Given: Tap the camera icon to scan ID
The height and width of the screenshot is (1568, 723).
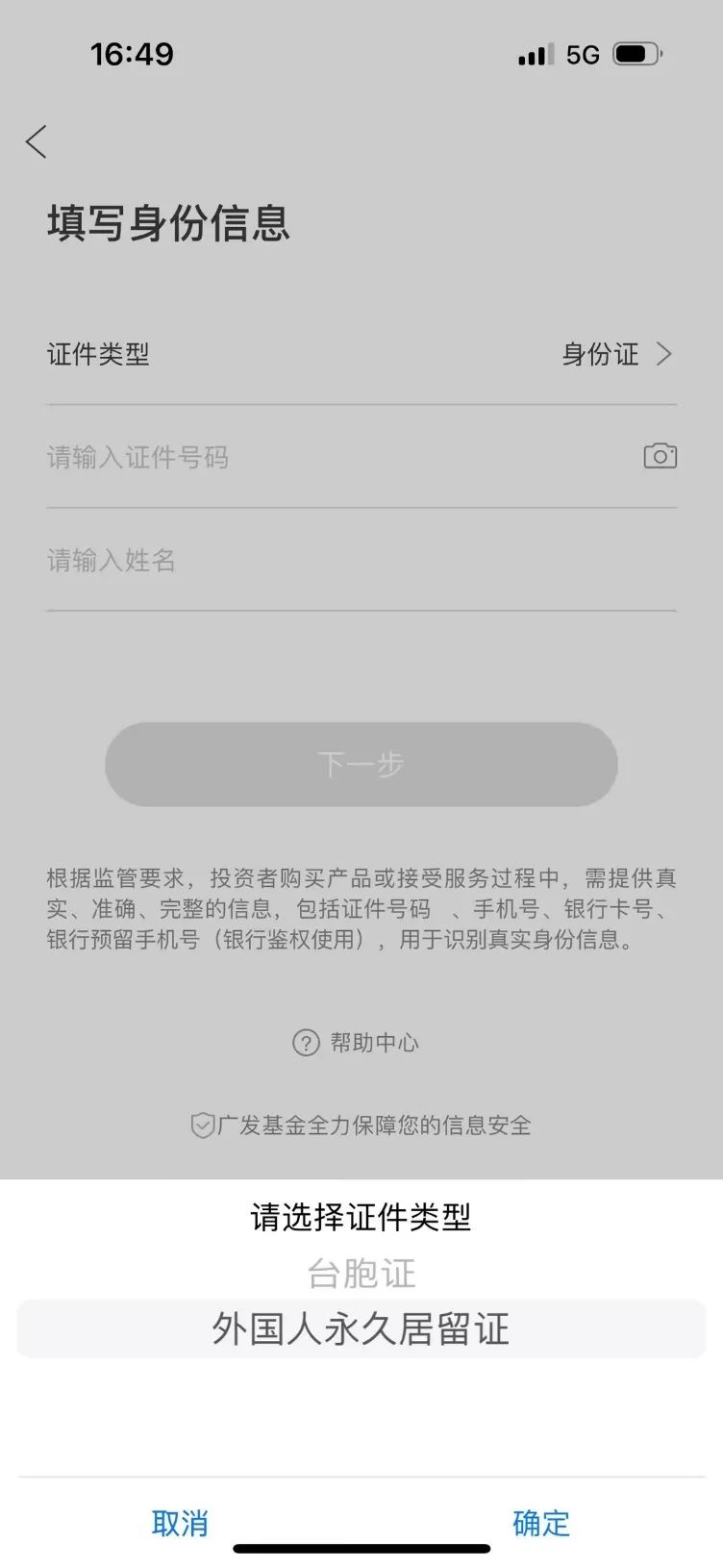Looking at the screenshot, I should coord(660,456).
